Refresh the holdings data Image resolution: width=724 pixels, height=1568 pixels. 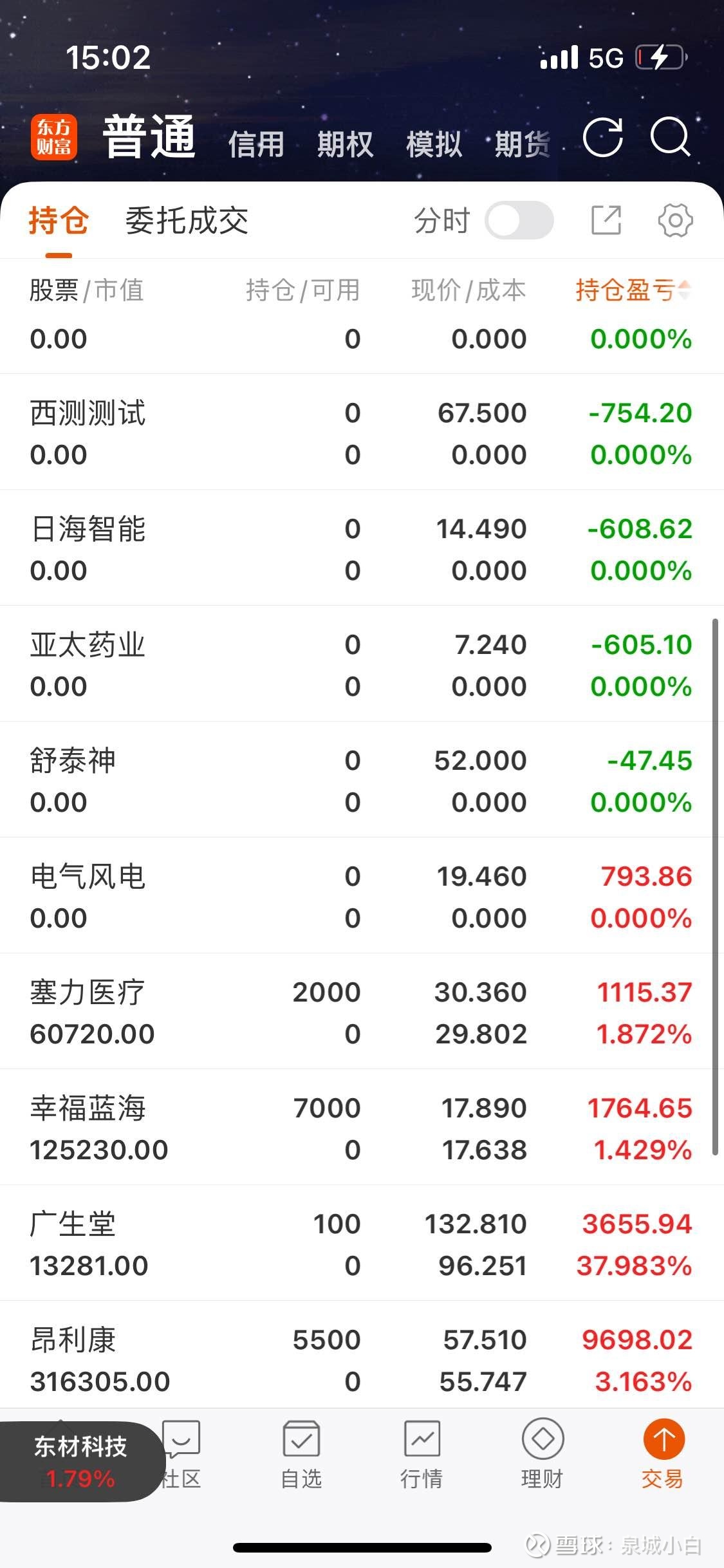pyautogui.click(x=602, y=137)
